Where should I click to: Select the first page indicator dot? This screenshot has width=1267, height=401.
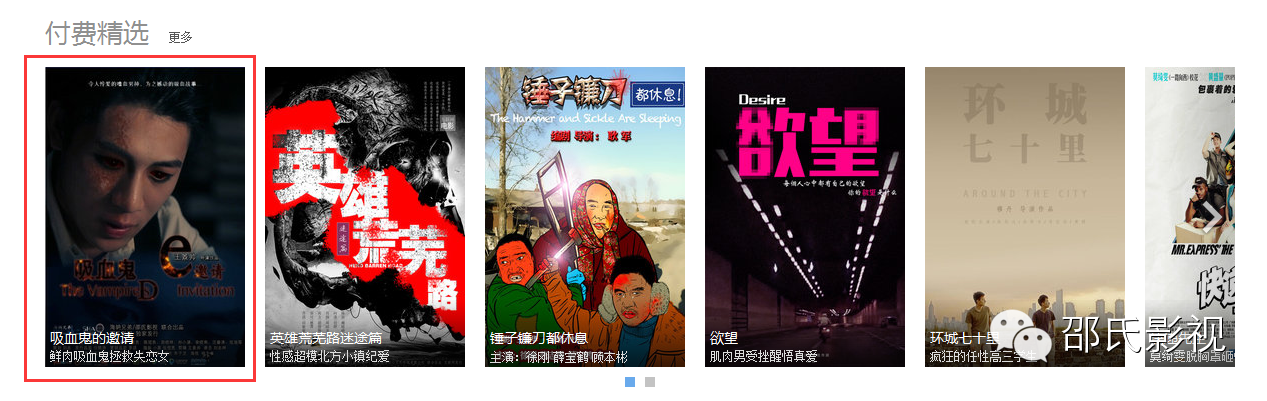(630, 382)
